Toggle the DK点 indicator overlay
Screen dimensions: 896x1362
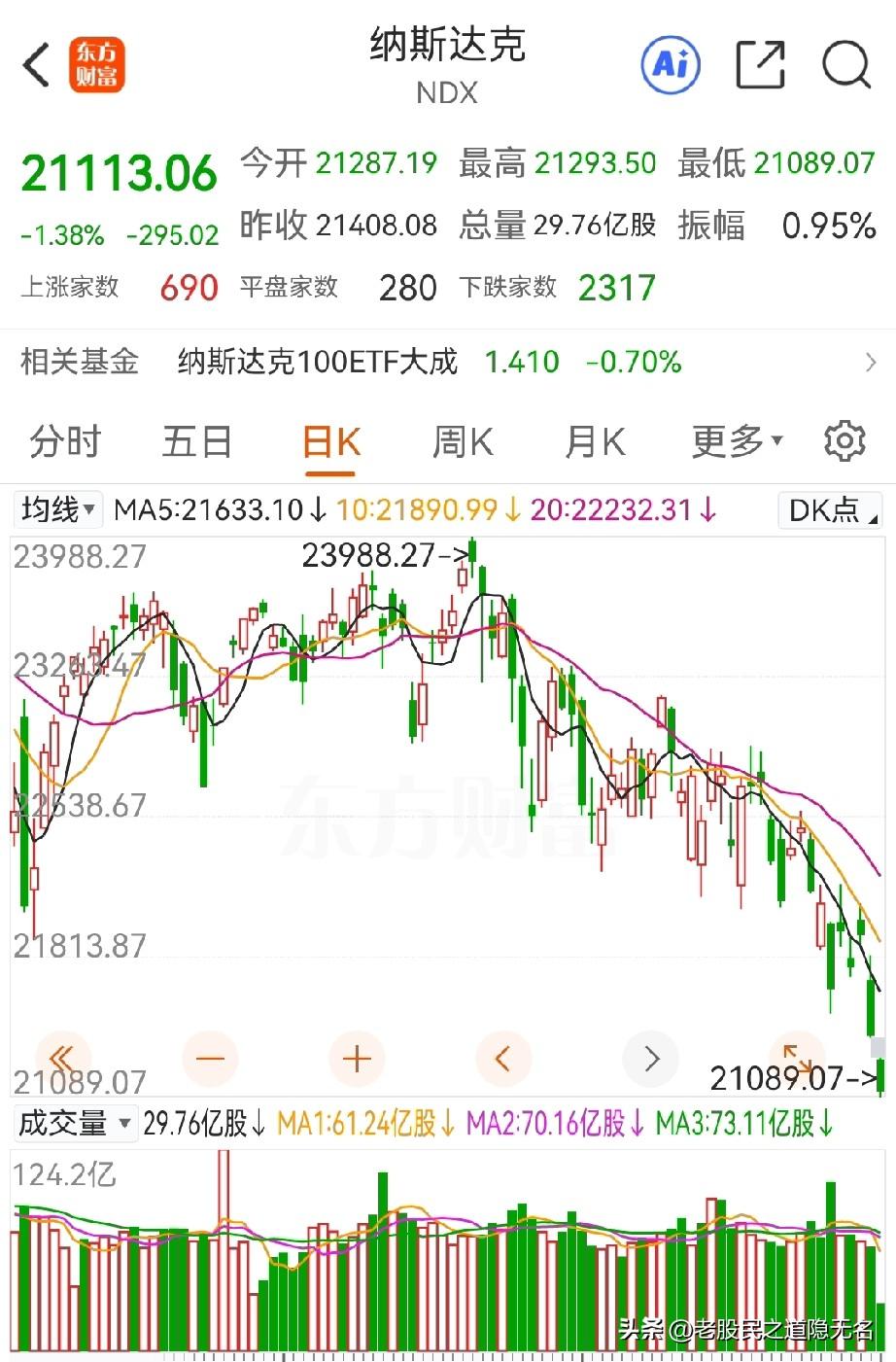pyautogui.click(x=829, y=509)
